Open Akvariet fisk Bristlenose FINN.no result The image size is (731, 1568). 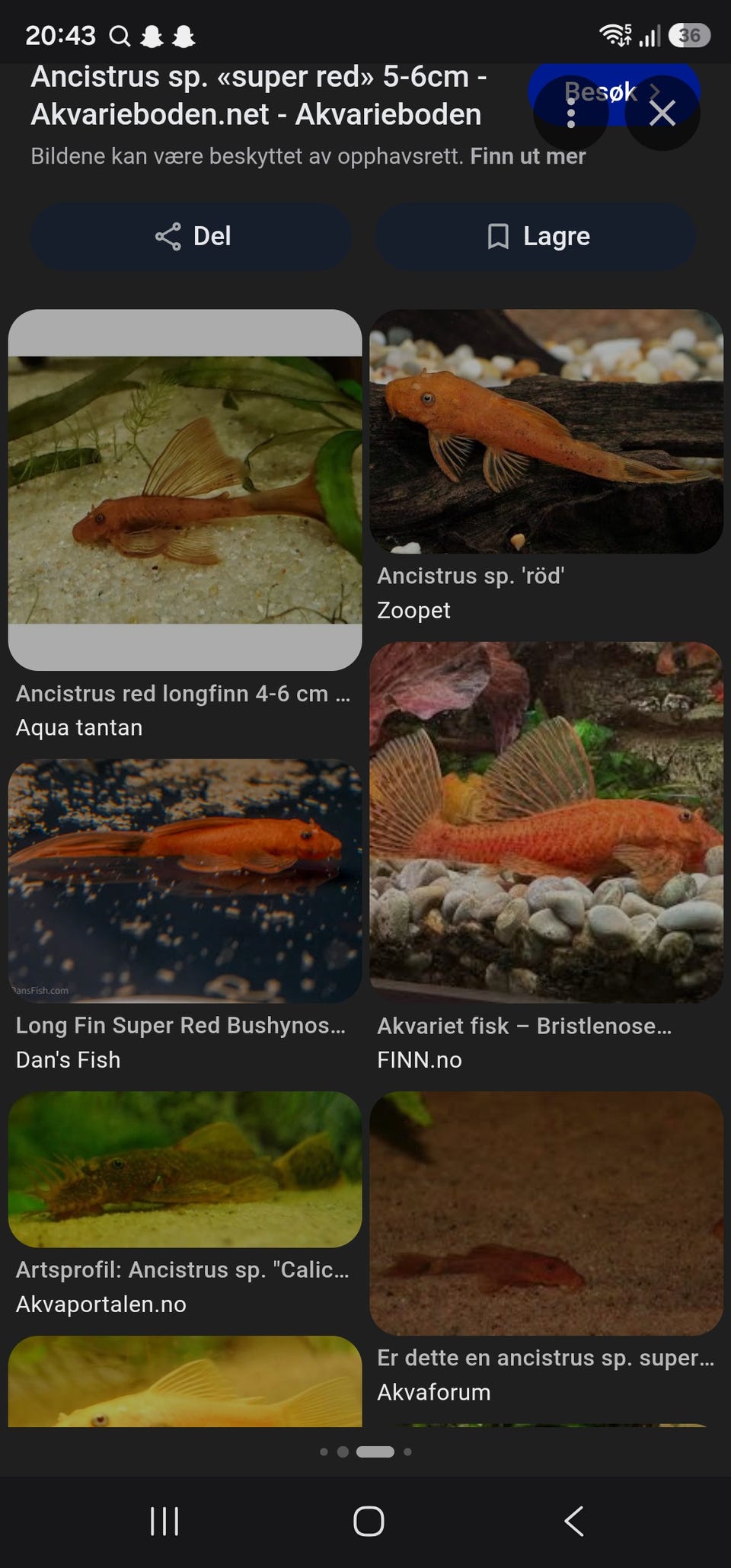click(x=546, y=822)
